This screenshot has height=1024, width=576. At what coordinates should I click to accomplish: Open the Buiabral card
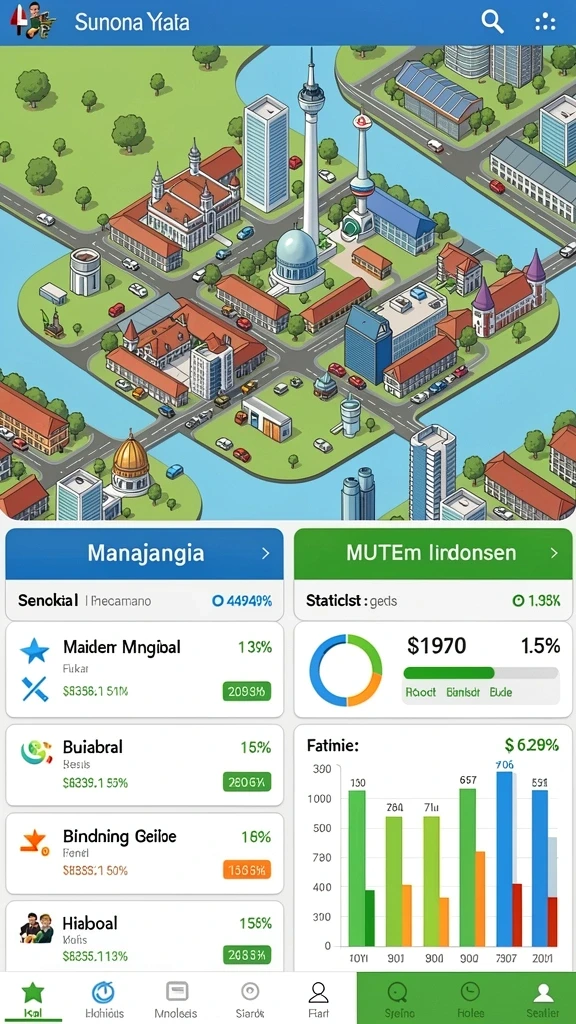coord(144,765)
